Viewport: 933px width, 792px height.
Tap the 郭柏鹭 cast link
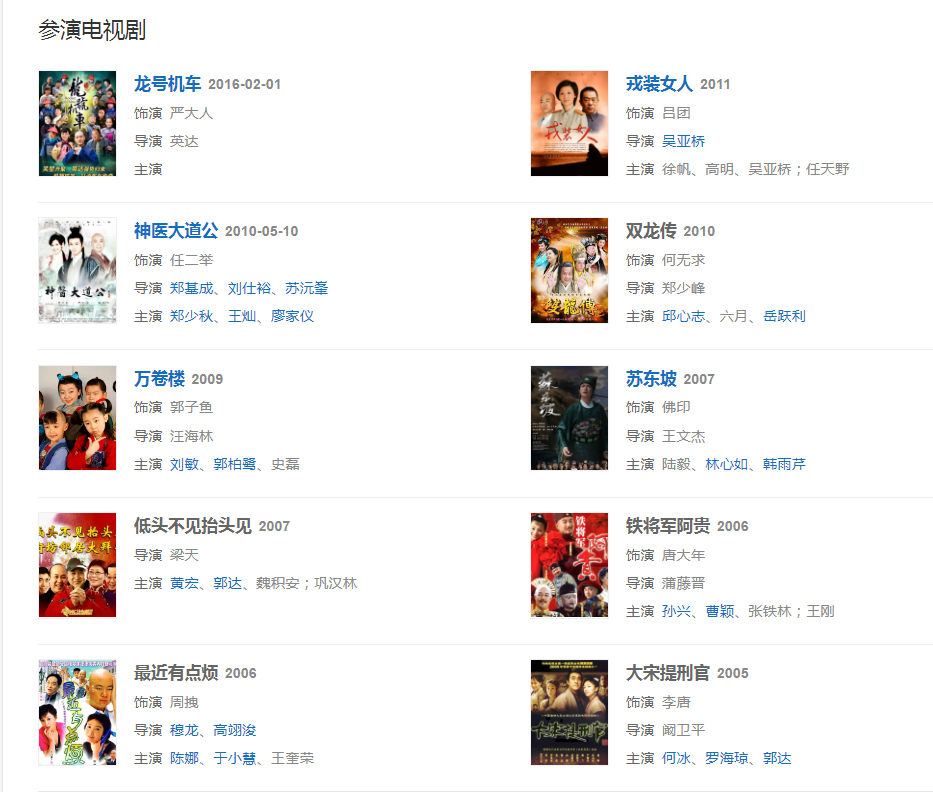[x=235, y=464]
